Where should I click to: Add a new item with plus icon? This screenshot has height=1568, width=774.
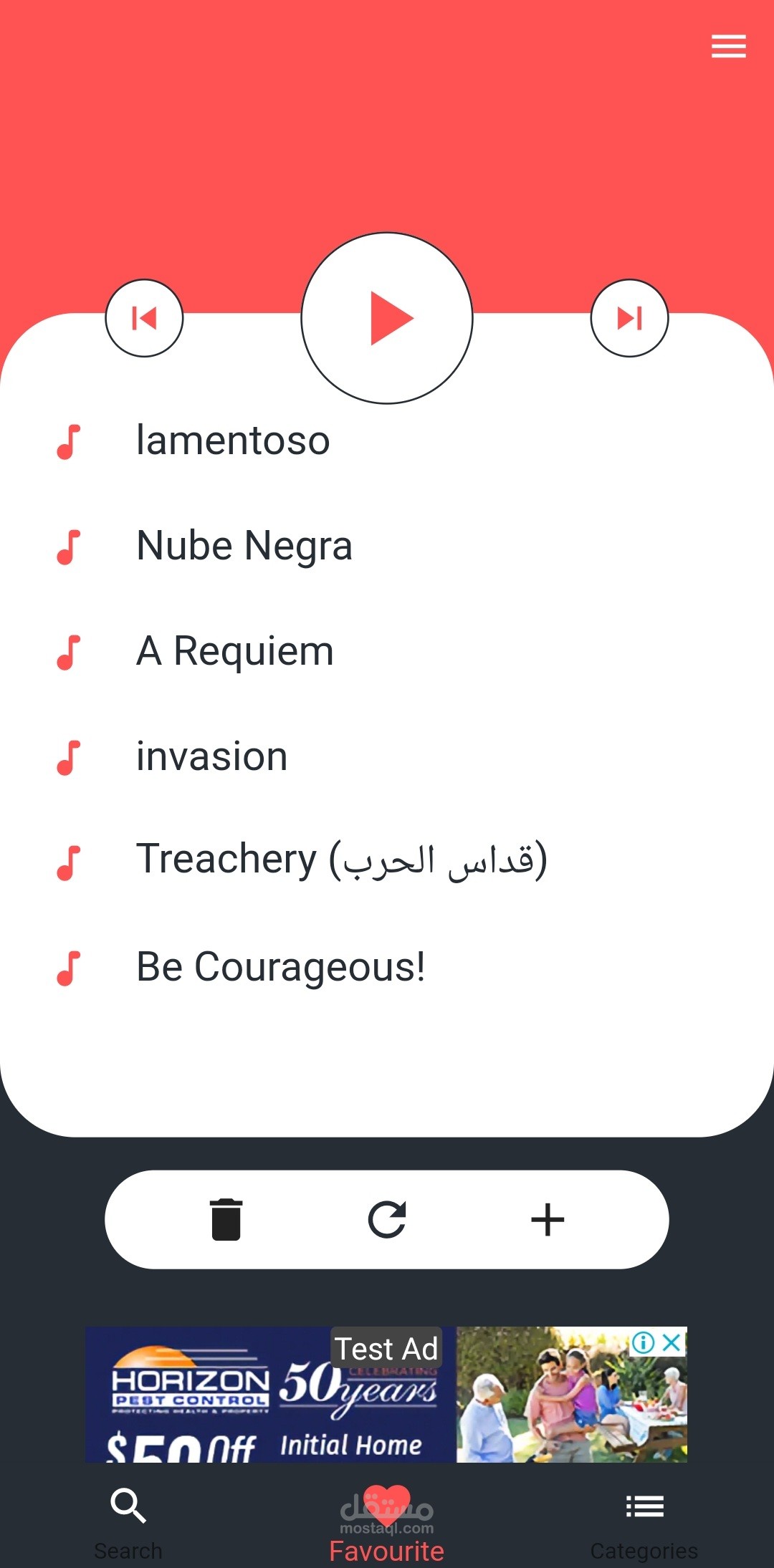(548, 1219)
